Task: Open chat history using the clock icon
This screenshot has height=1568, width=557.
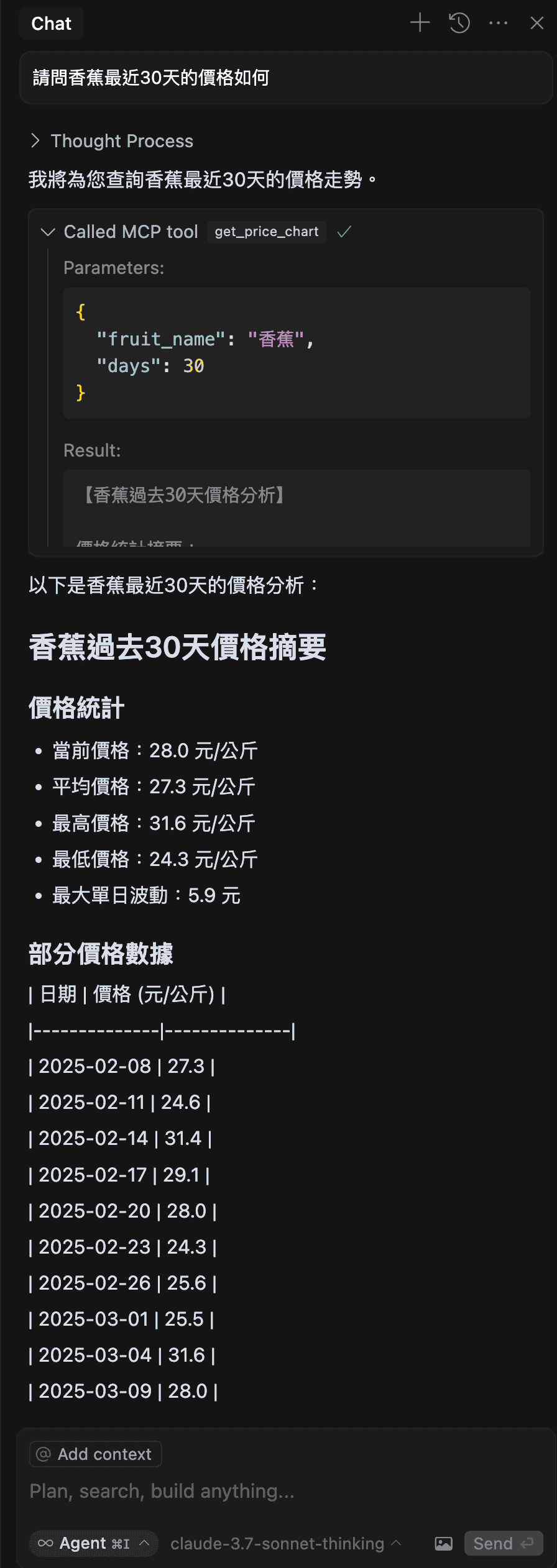Action: pos(459,22)
